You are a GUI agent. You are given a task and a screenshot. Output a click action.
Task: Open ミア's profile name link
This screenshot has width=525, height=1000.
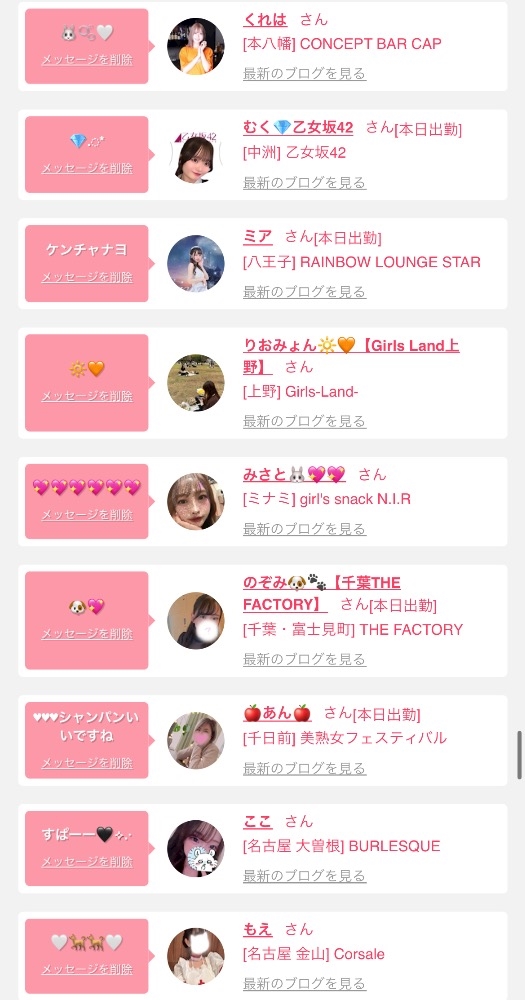coord(258,237)
